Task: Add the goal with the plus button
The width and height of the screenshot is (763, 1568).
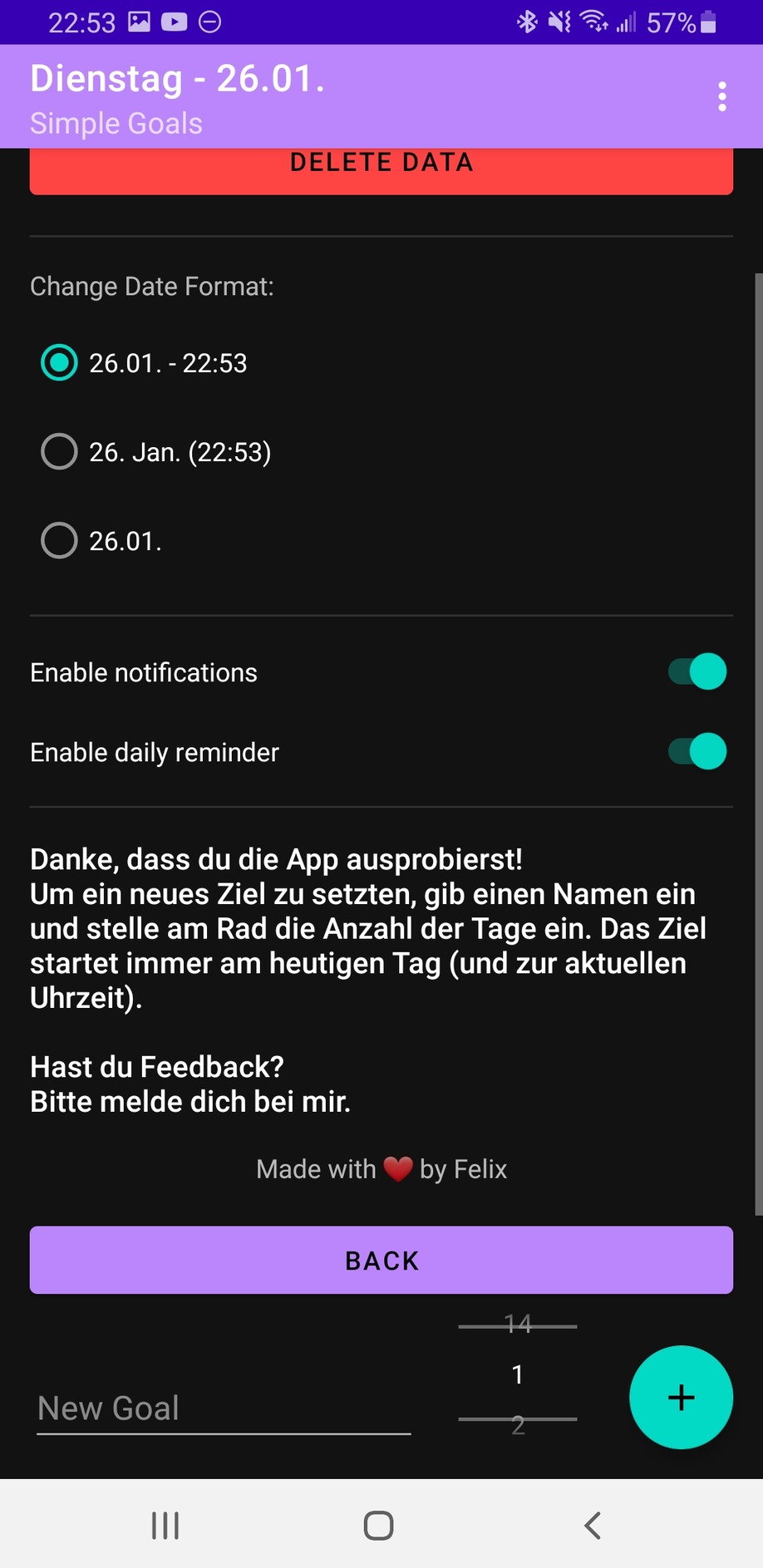Action: [681, 1397]
